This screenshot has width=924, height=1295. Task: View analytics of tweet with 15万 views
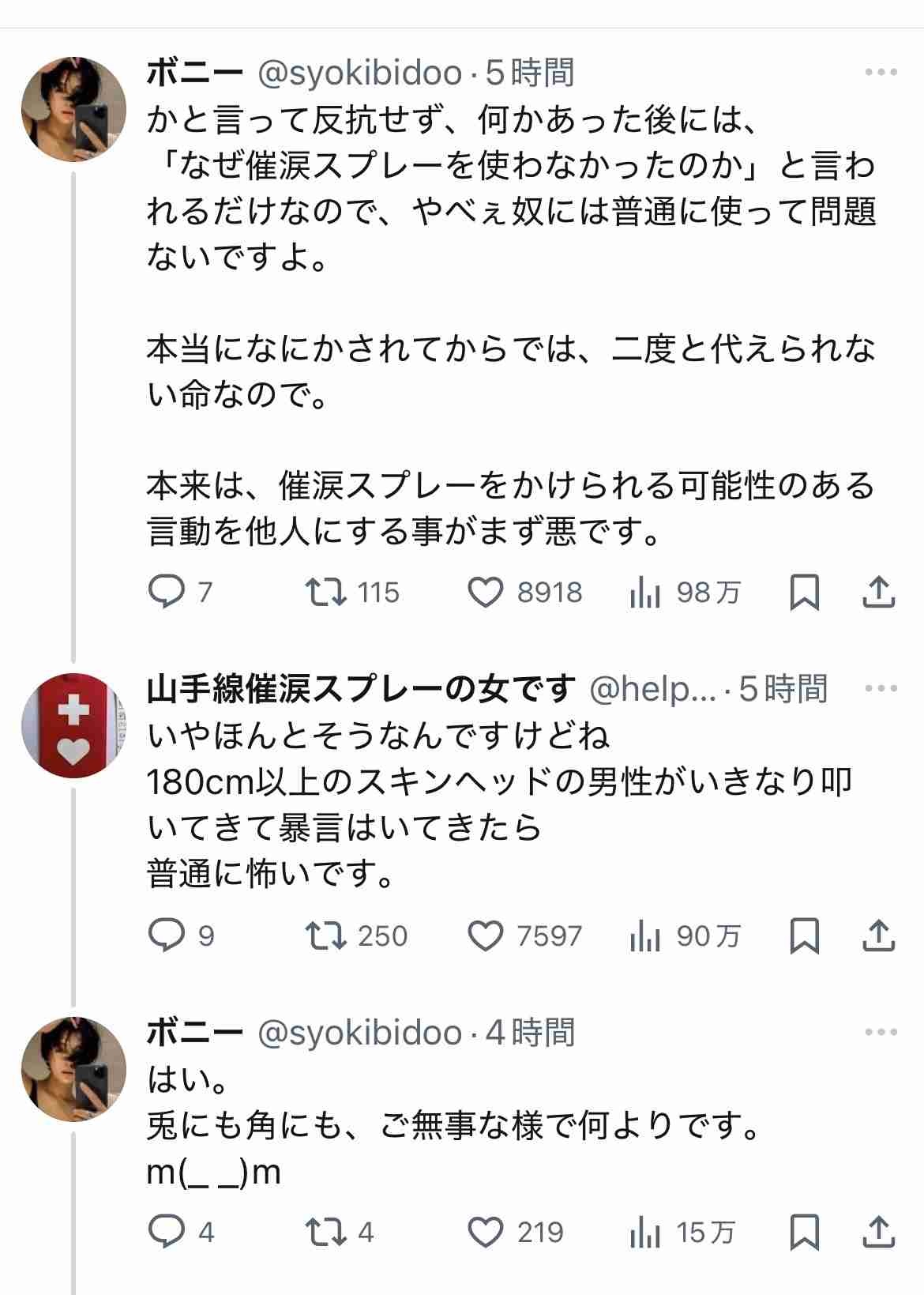click(645, 1232)
